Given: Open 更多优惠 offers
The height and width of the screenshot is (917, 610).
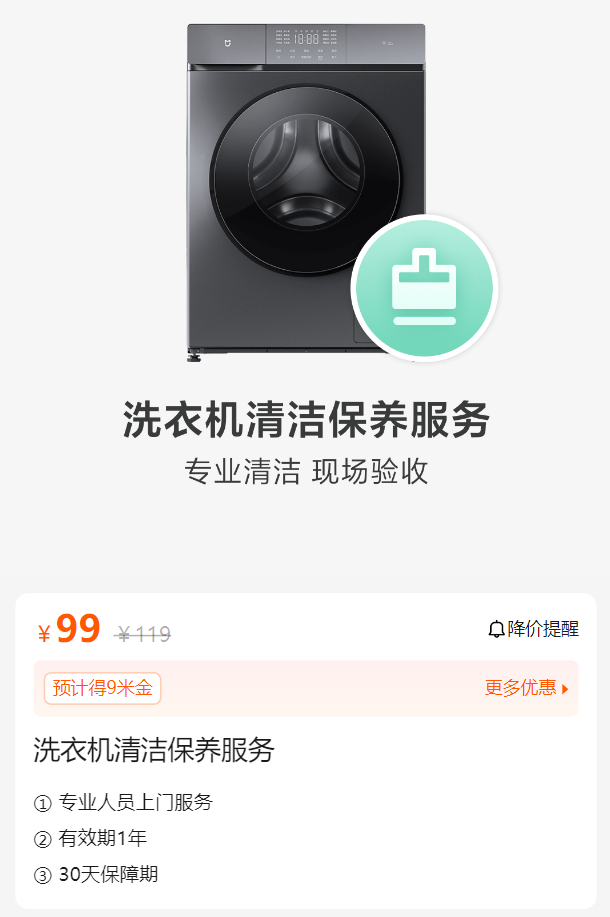Looking at the screenshot, I should click(526, 688).
